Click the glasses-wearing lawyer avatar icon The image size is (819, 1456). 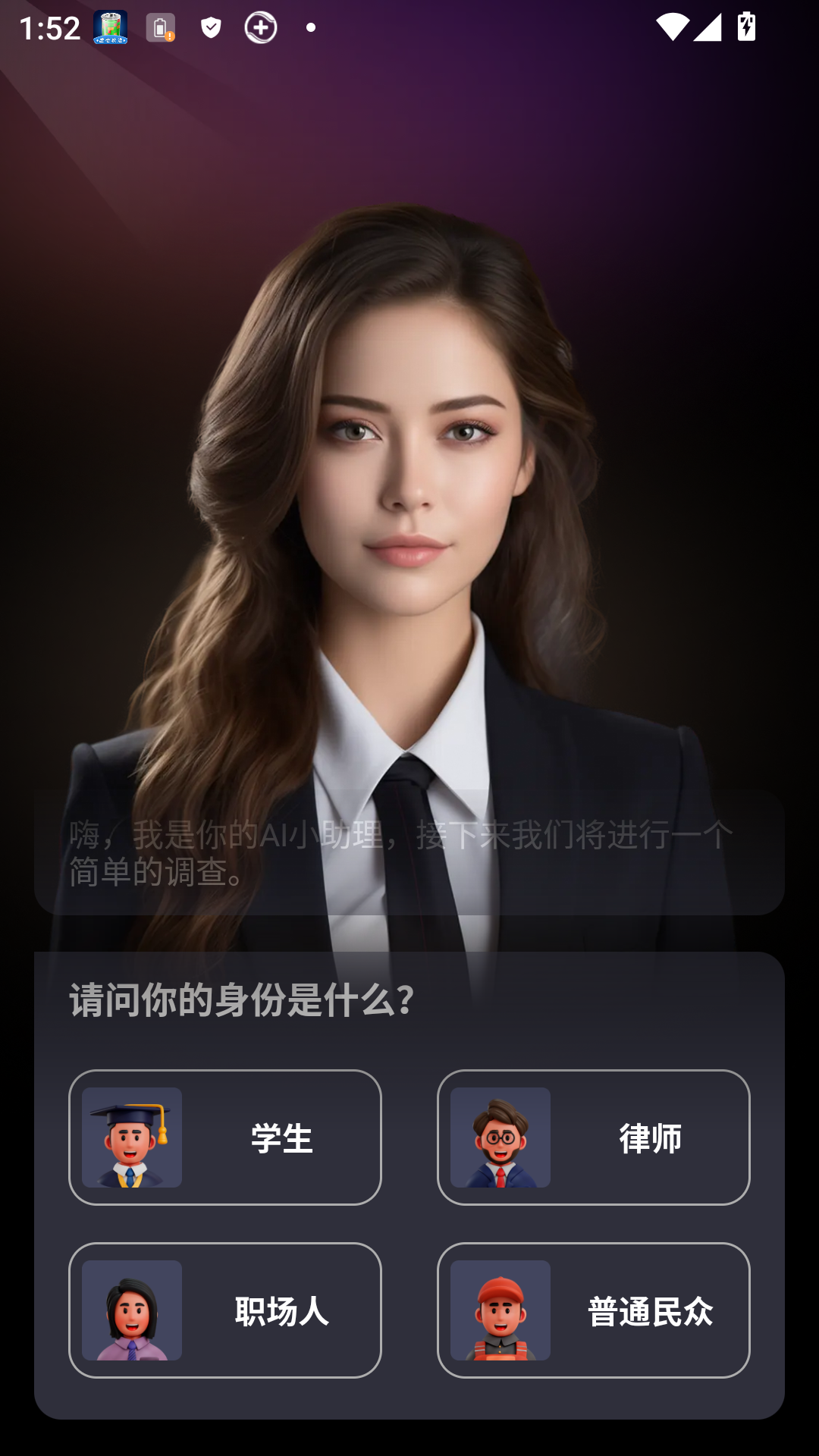pos(502,1135)
